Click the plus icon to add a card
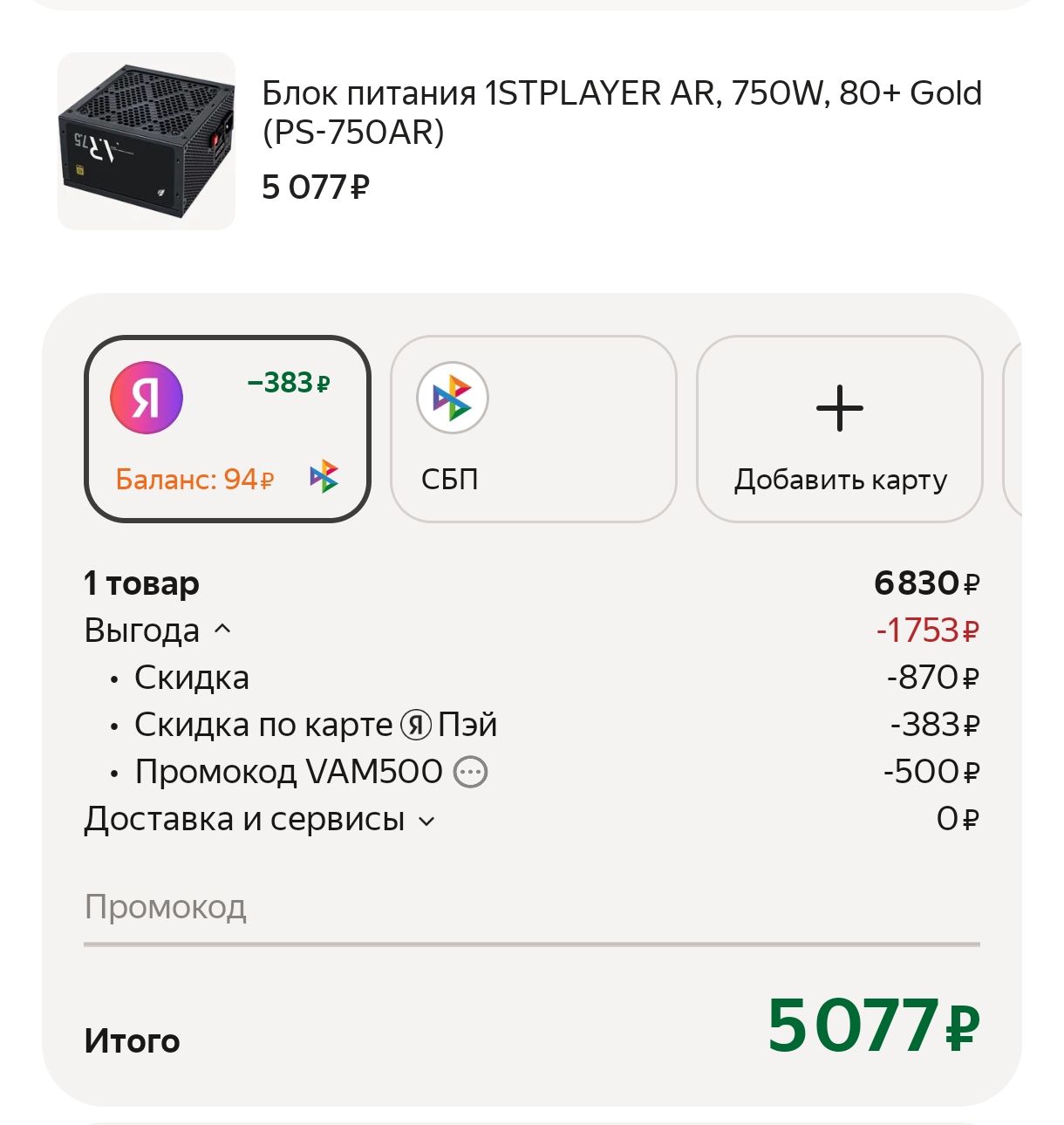 [840, 406]
